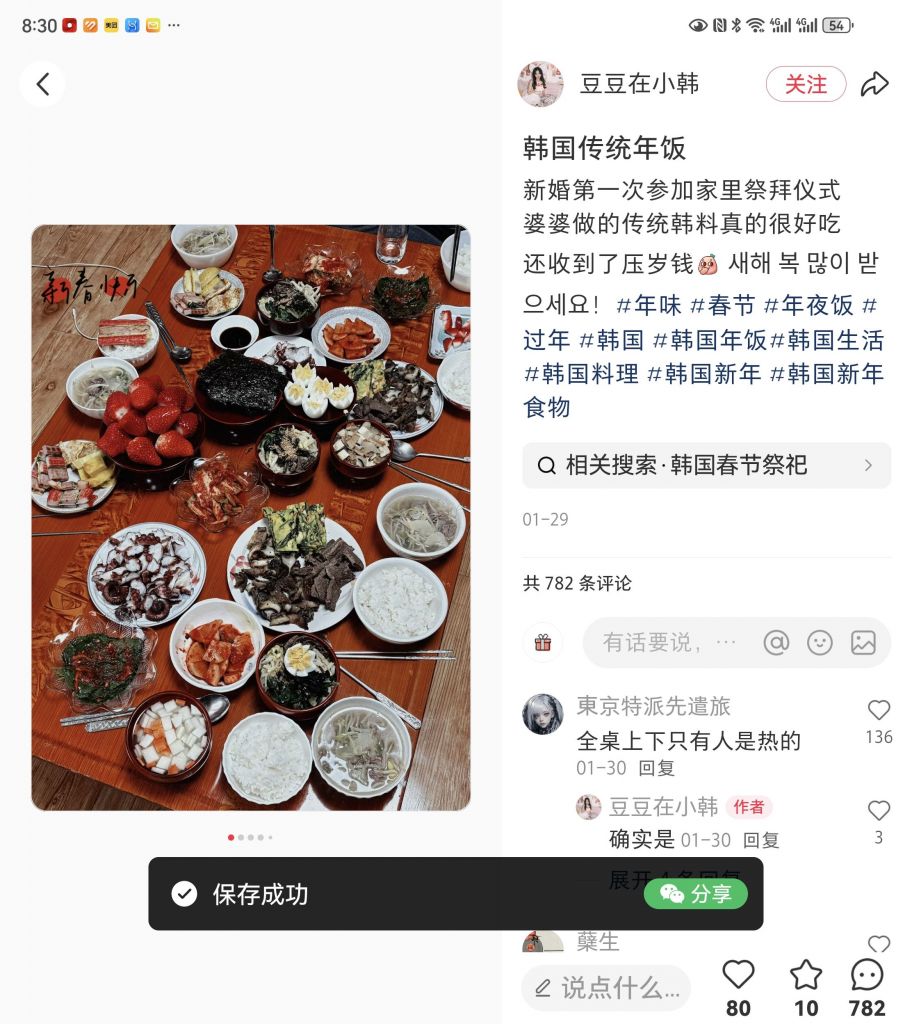Mention someone with the @ icon
Image resolution: width=912 pixels, height=1024 pixels.
click(x=776, y=643)
